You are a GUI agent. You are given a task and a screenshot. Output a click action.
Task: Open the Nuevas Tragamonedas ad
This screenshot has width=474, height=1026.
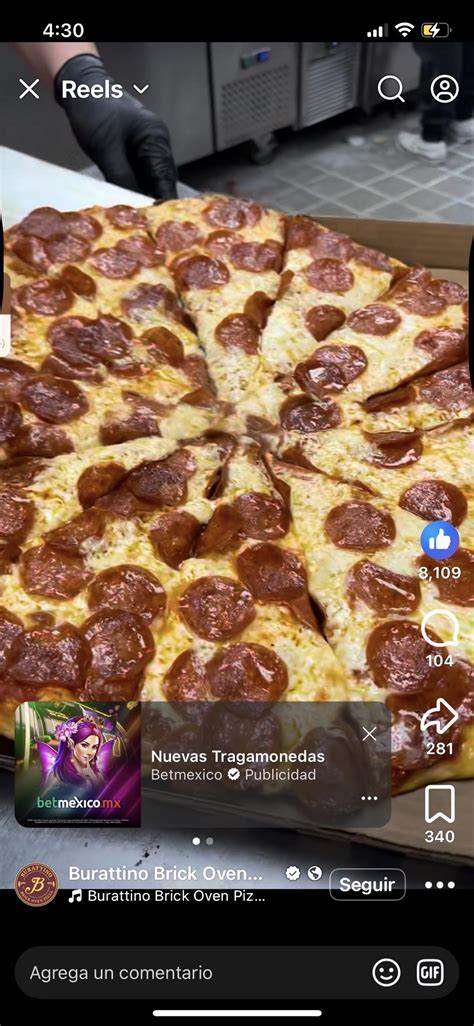(x=238, y=756)
